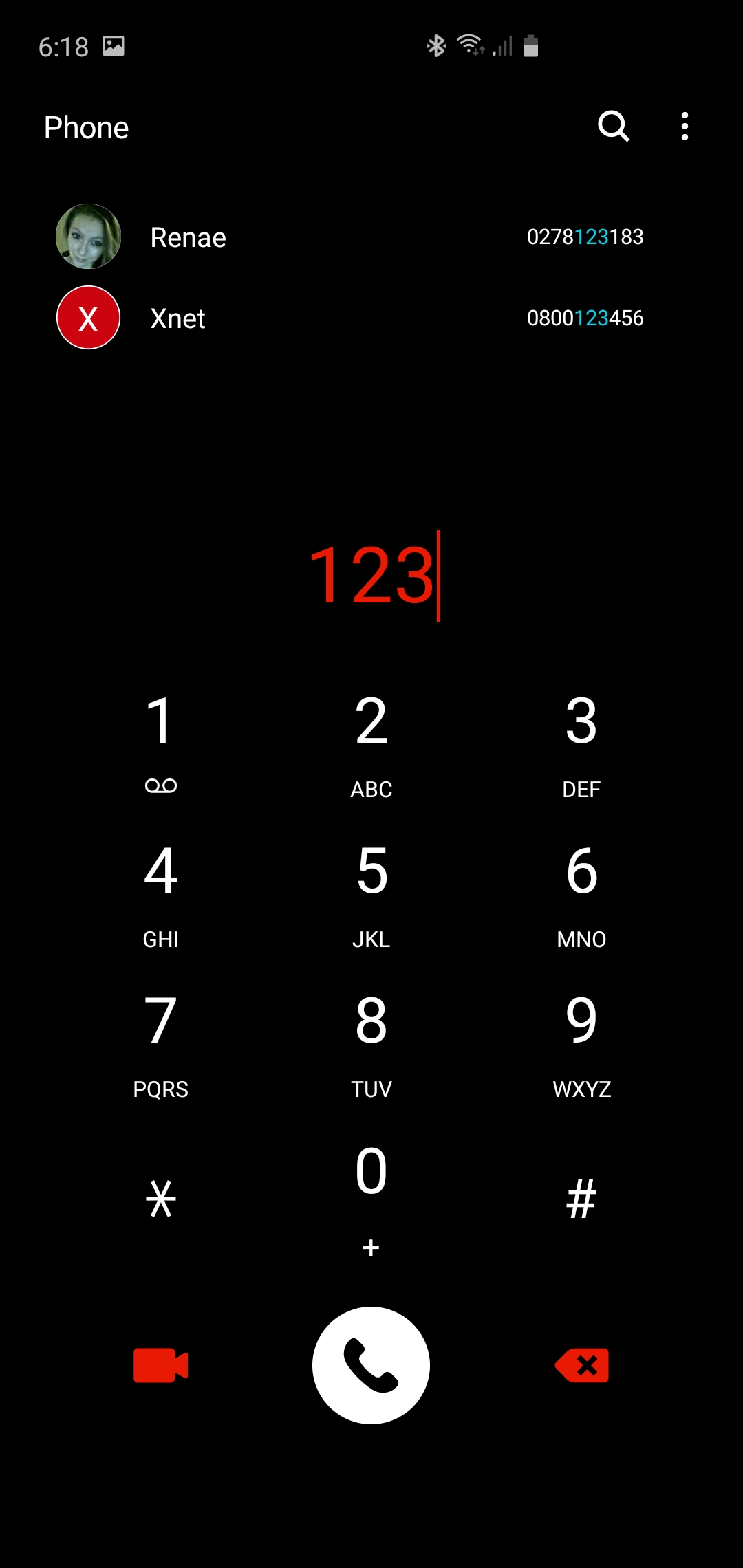Select the Xnet contact suggestion
The width and height of the screenshot is (743, 1568).
349,318
